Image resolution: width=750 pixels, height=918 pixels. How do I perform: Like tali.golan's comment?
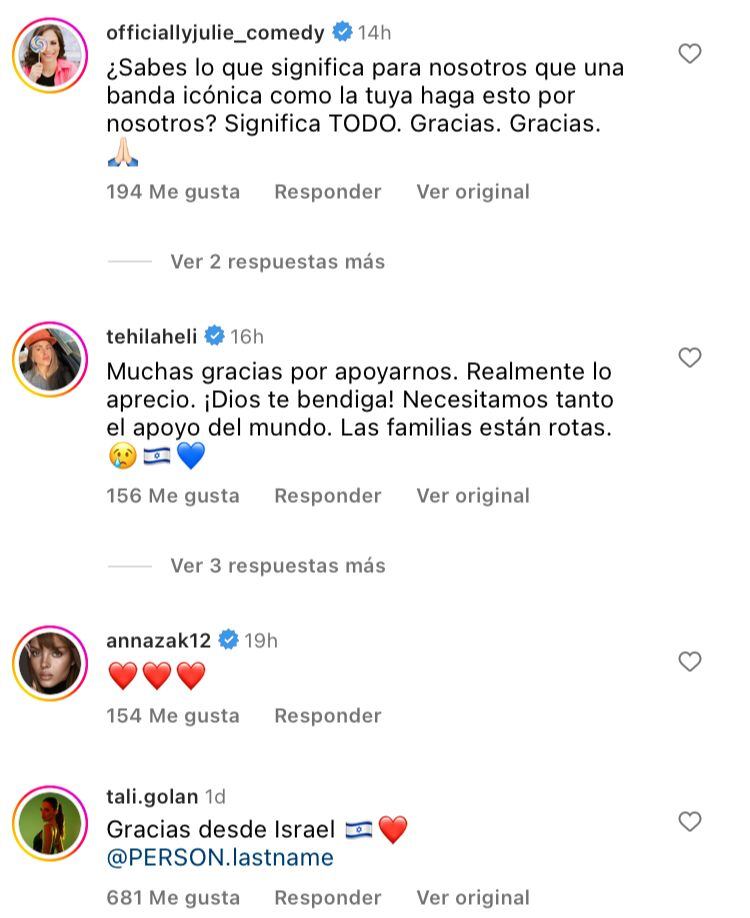coord(690,821)
